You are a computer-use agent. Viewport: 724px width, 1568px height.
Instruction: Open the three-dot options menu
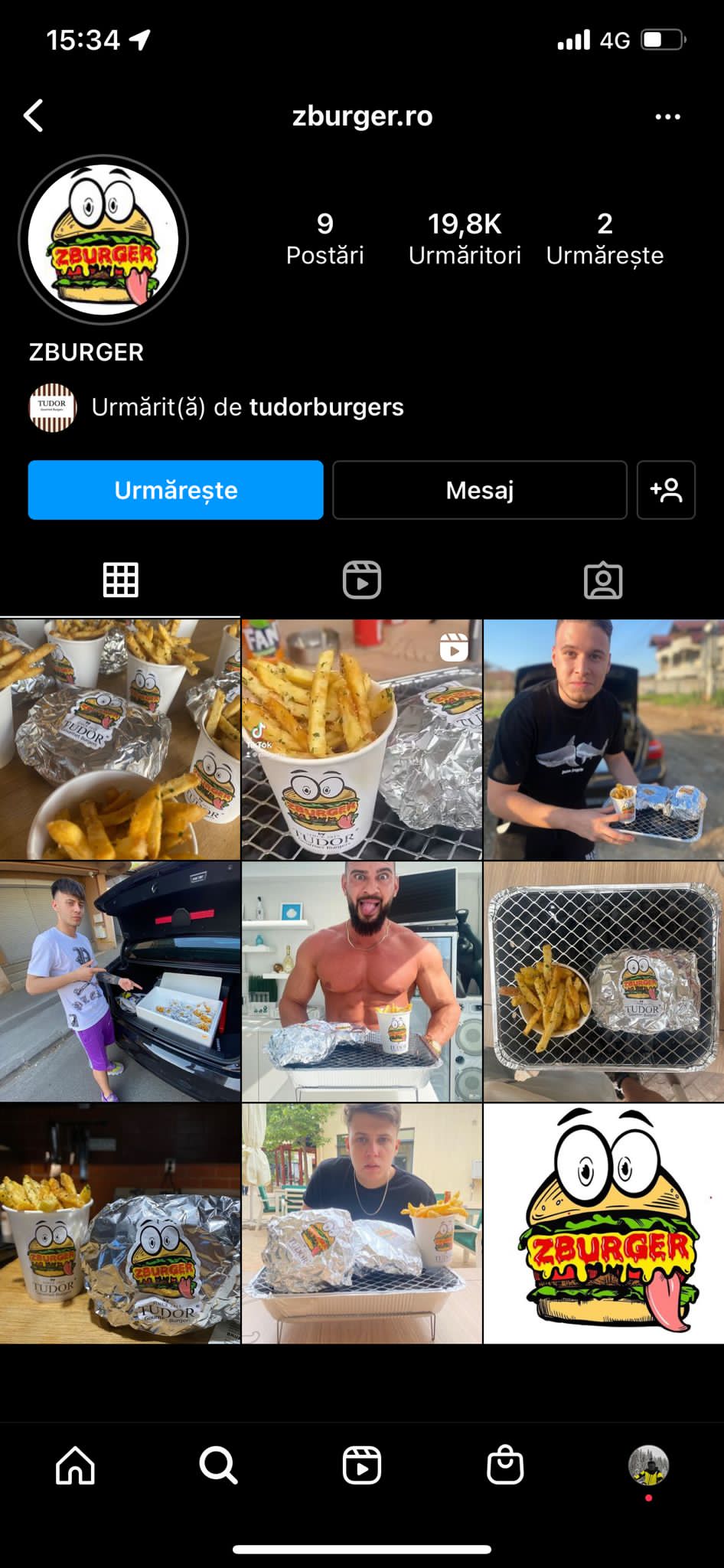point(667,117)
